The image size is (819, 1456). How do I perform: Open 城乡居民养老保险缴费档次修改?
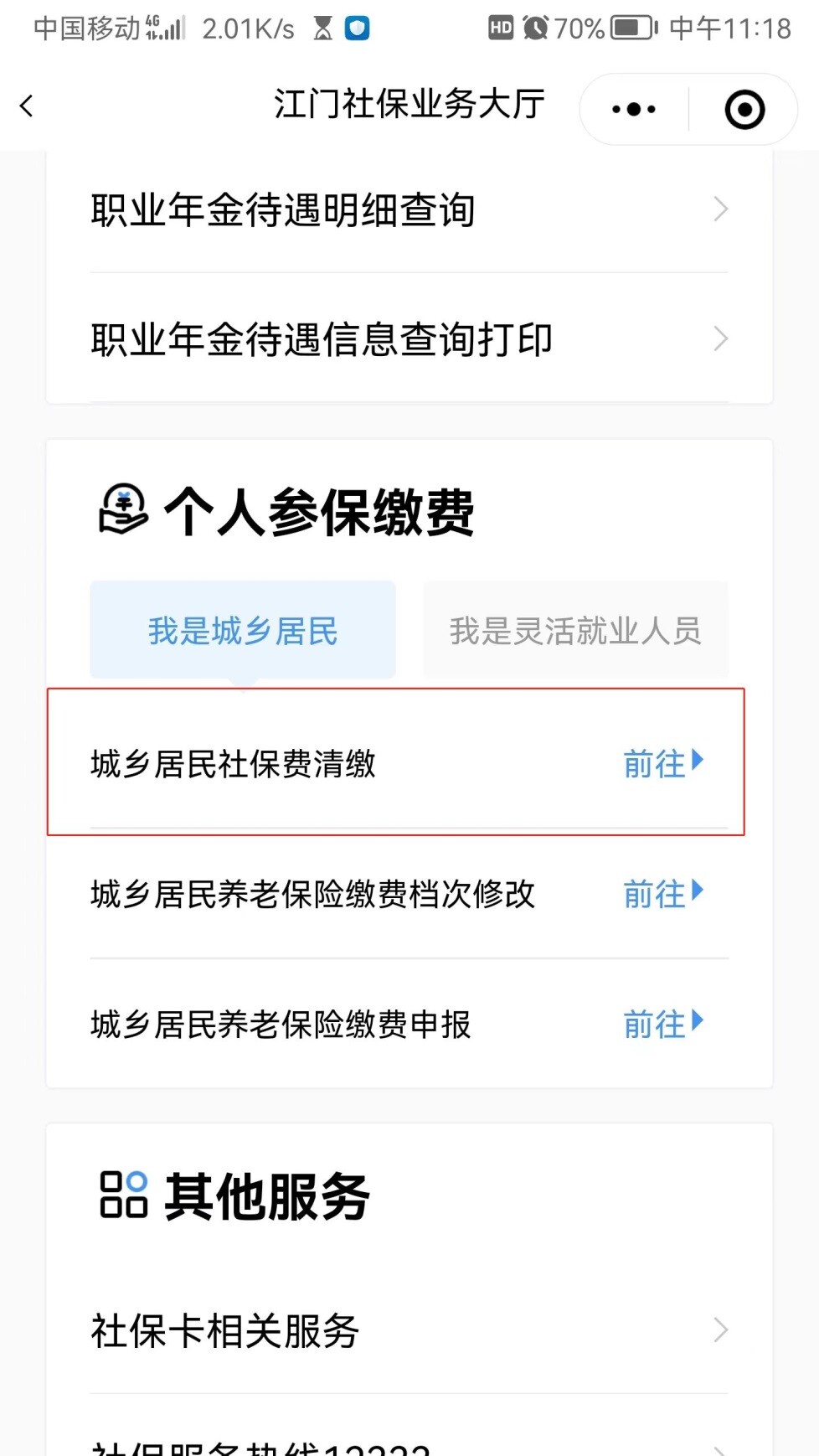pyautogui.click(x=662, y=894)
